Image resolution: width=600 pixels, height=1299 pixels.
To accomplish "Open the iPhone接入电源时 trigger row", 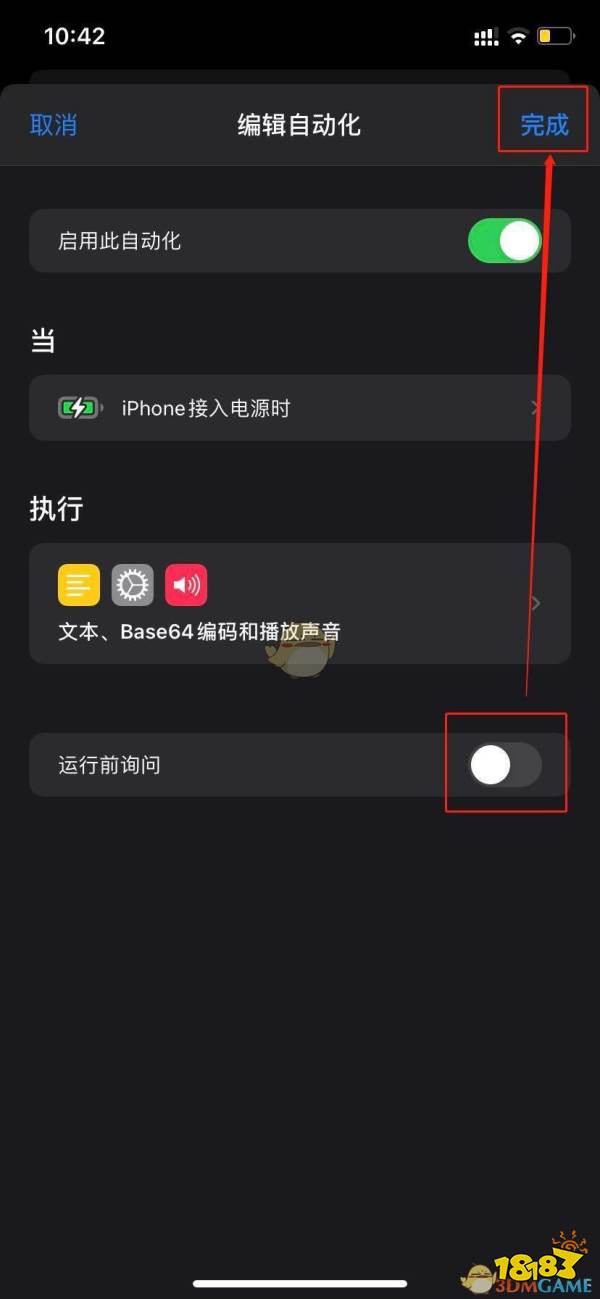I will point(300,408).
